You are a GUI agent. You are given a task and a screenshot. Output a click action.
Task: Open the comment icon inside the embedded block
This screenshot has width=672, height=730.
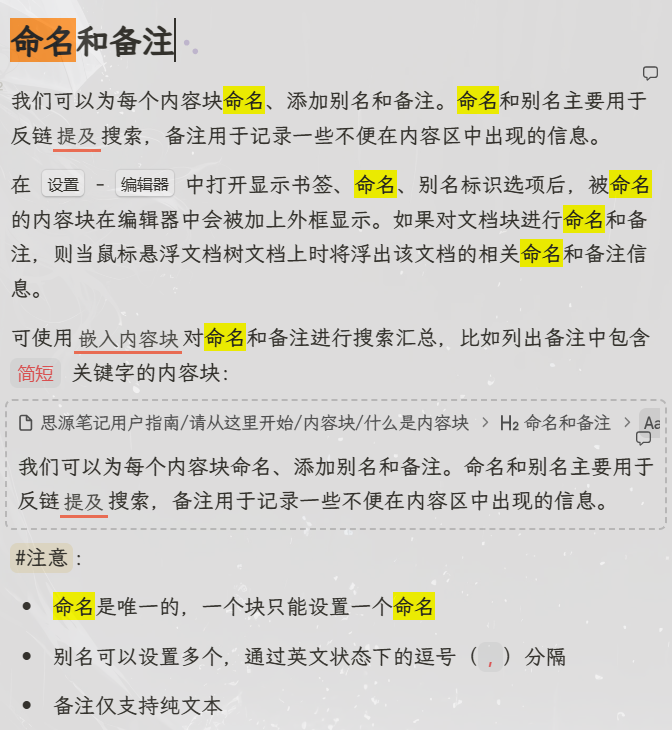click(x=643, y=438)
